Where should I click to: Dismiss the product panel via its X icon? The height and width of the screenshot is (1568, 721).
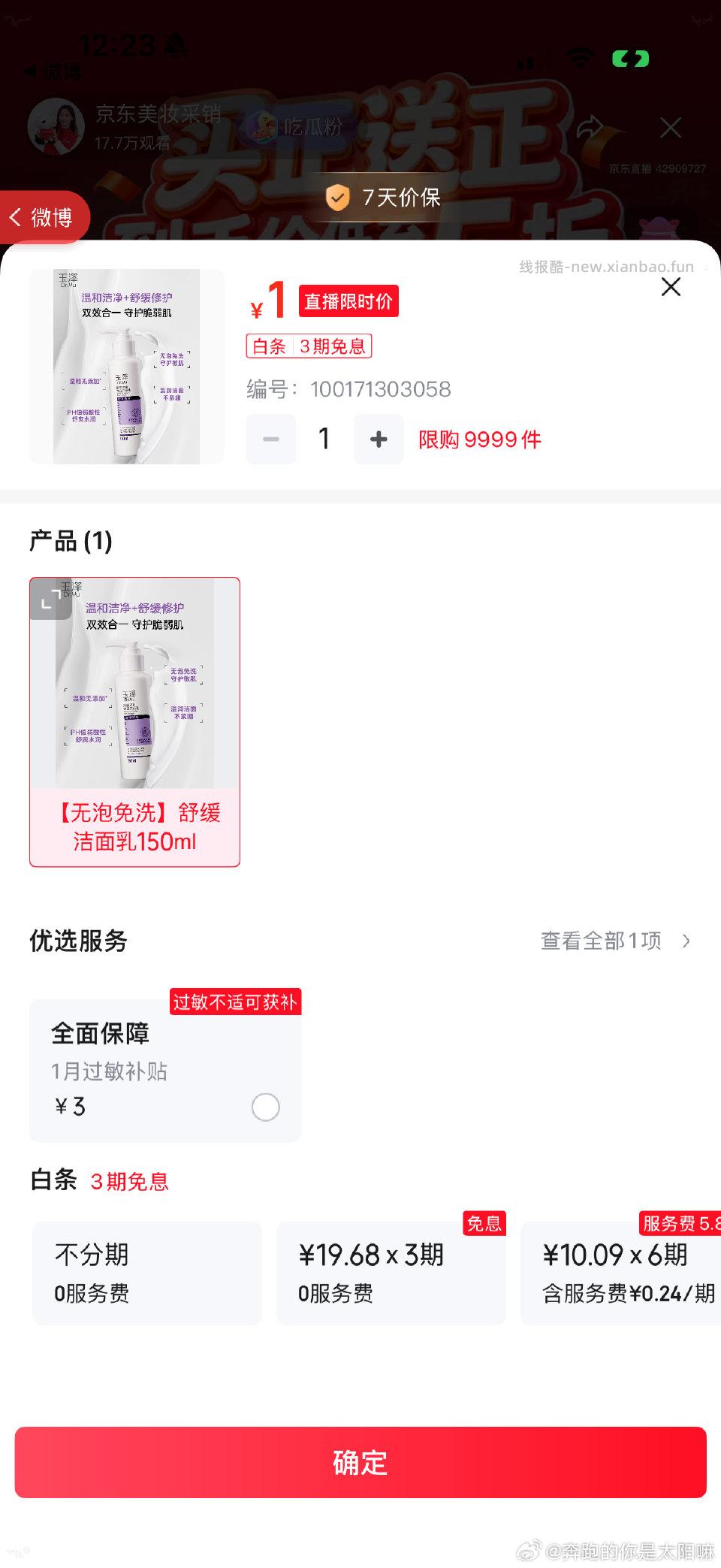669,287
